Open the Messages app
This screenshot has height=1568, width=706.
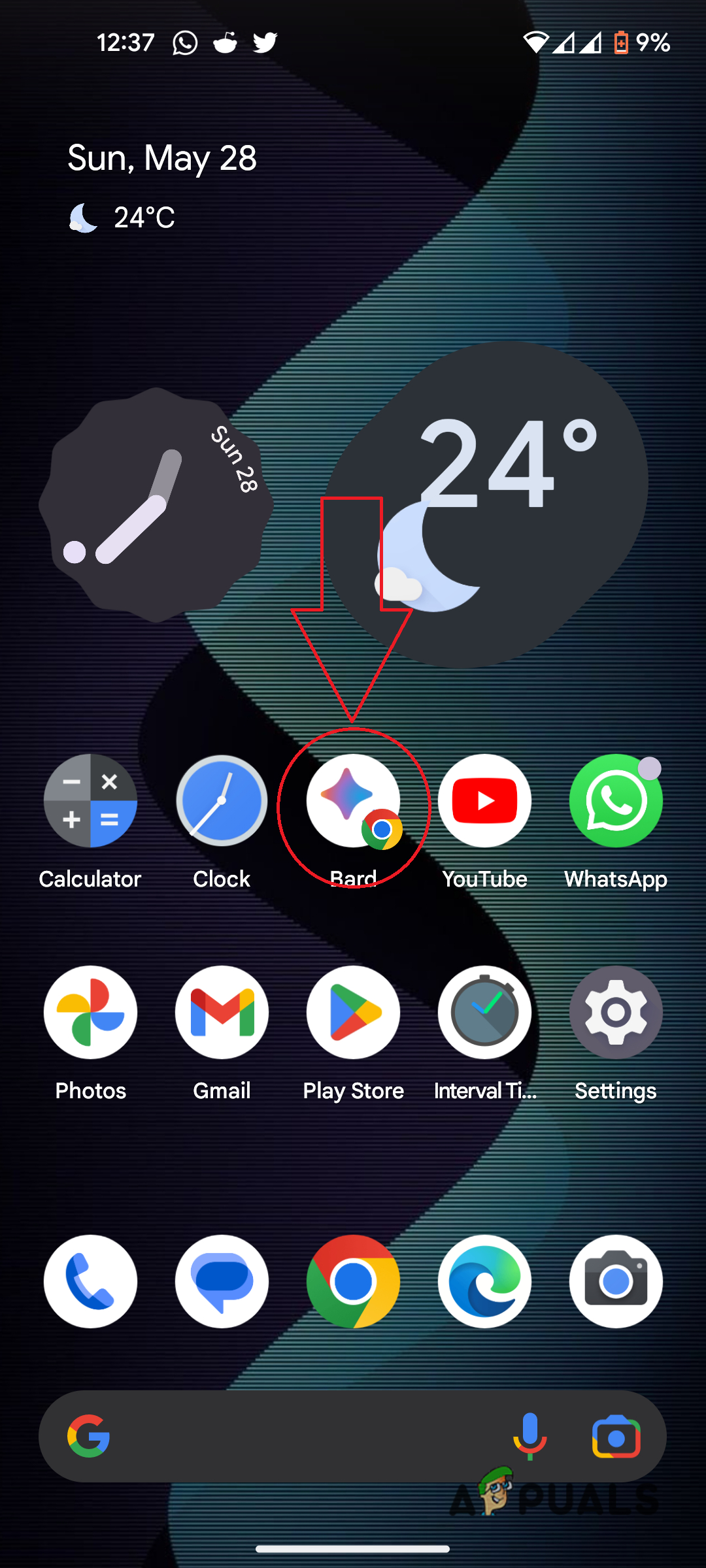coord(222,1281)
